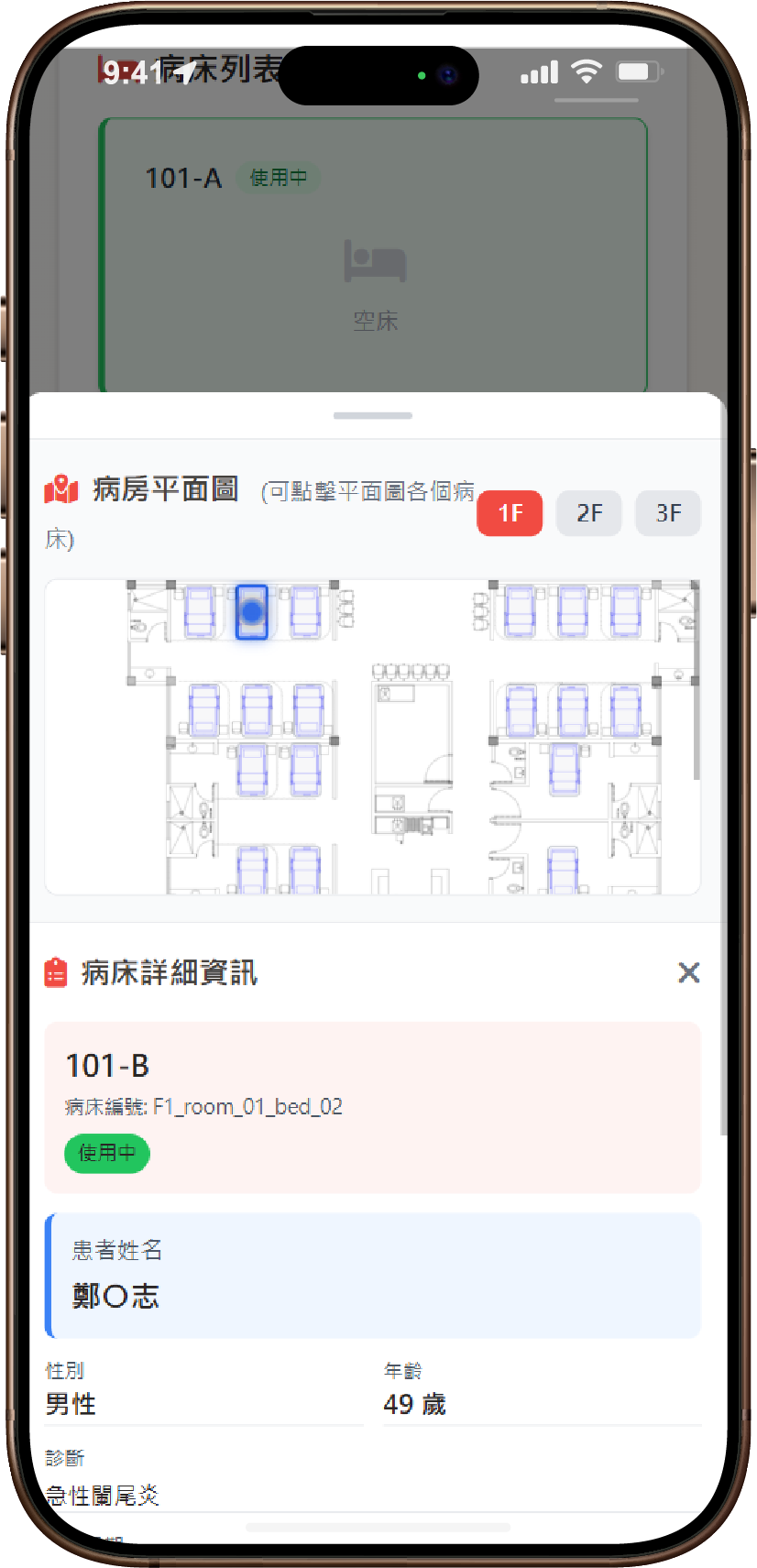Screen dimensions: 757x1568
Task: Close the 病床詳細資訊 panel
Action: 688,972
